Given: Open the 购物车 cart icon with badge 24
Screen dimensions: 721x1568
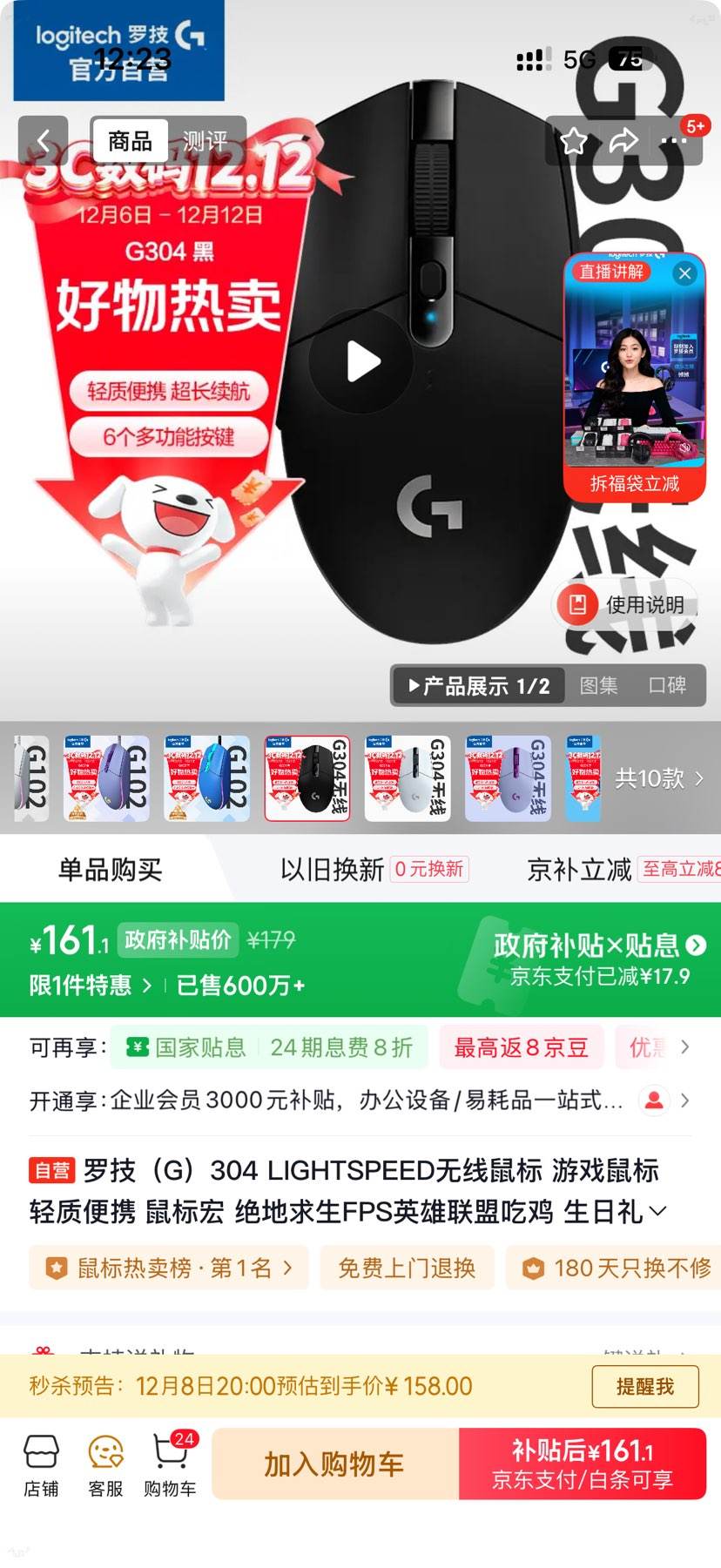Looking at the screenshot, I should (171, 1463).
